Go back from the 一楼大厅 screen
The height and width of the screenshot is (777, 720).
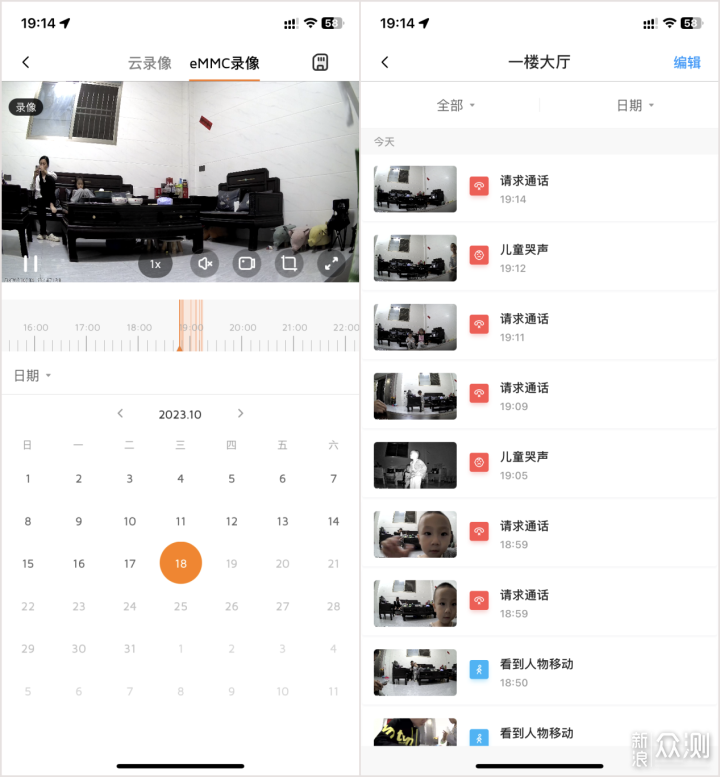click(x=385, y=62)
